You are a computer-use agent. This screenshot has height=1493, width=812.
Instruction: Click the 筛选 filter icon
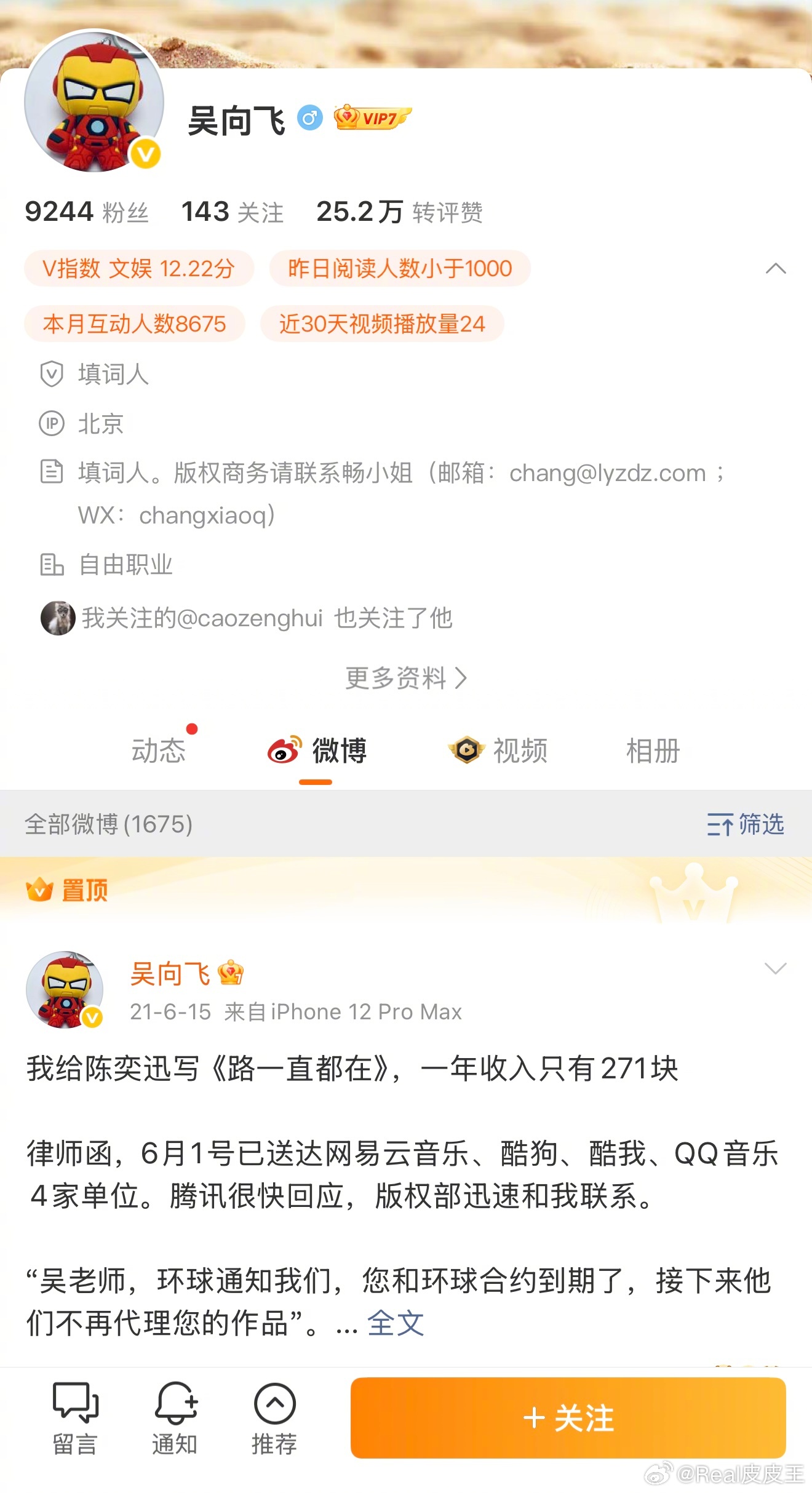coord(745,824)
